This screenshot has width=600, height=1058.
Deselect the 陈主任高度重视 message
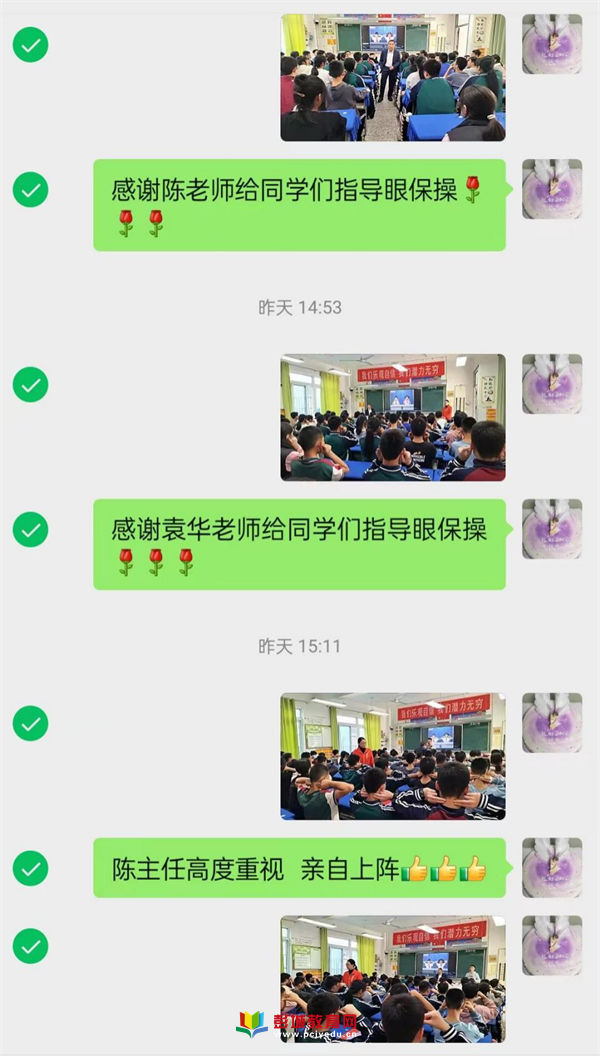point(30,867)
